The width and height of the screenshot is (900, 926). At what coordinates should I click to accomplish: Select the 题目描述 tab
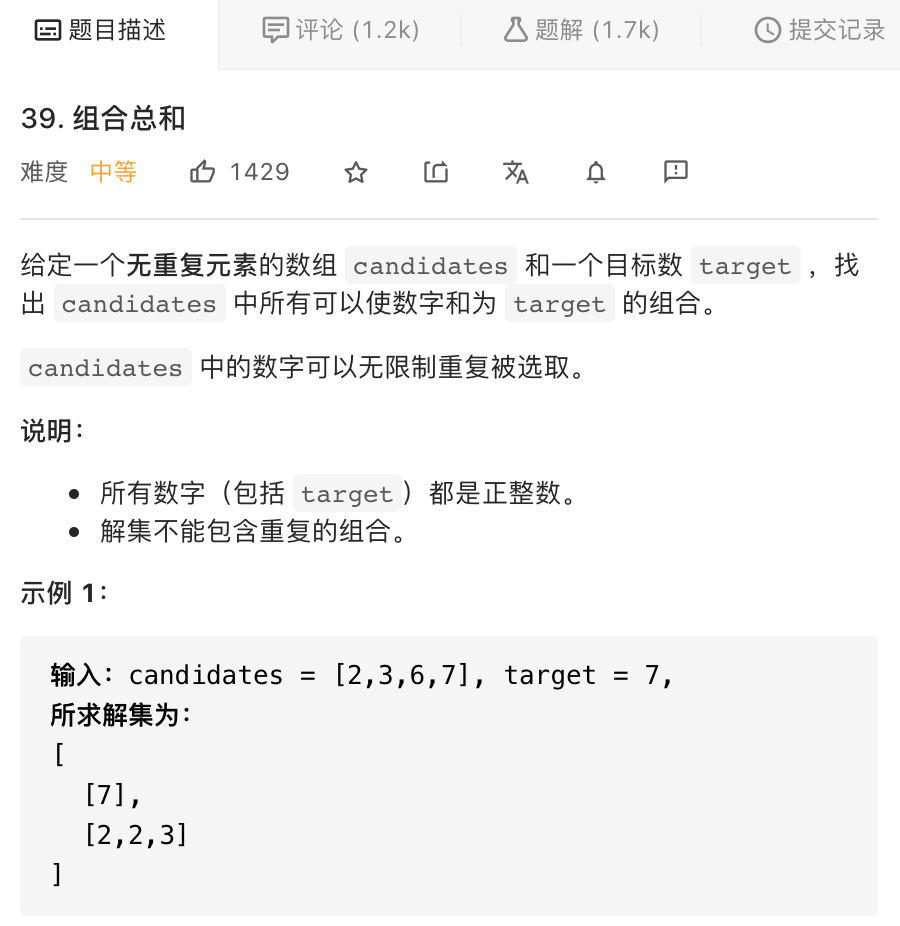tap(100, 30)
